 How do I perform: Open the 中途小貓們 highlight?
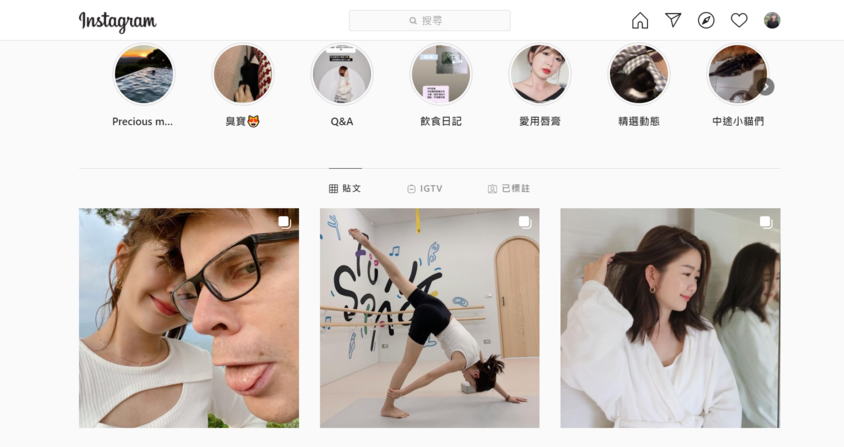[x=737, y=74]
